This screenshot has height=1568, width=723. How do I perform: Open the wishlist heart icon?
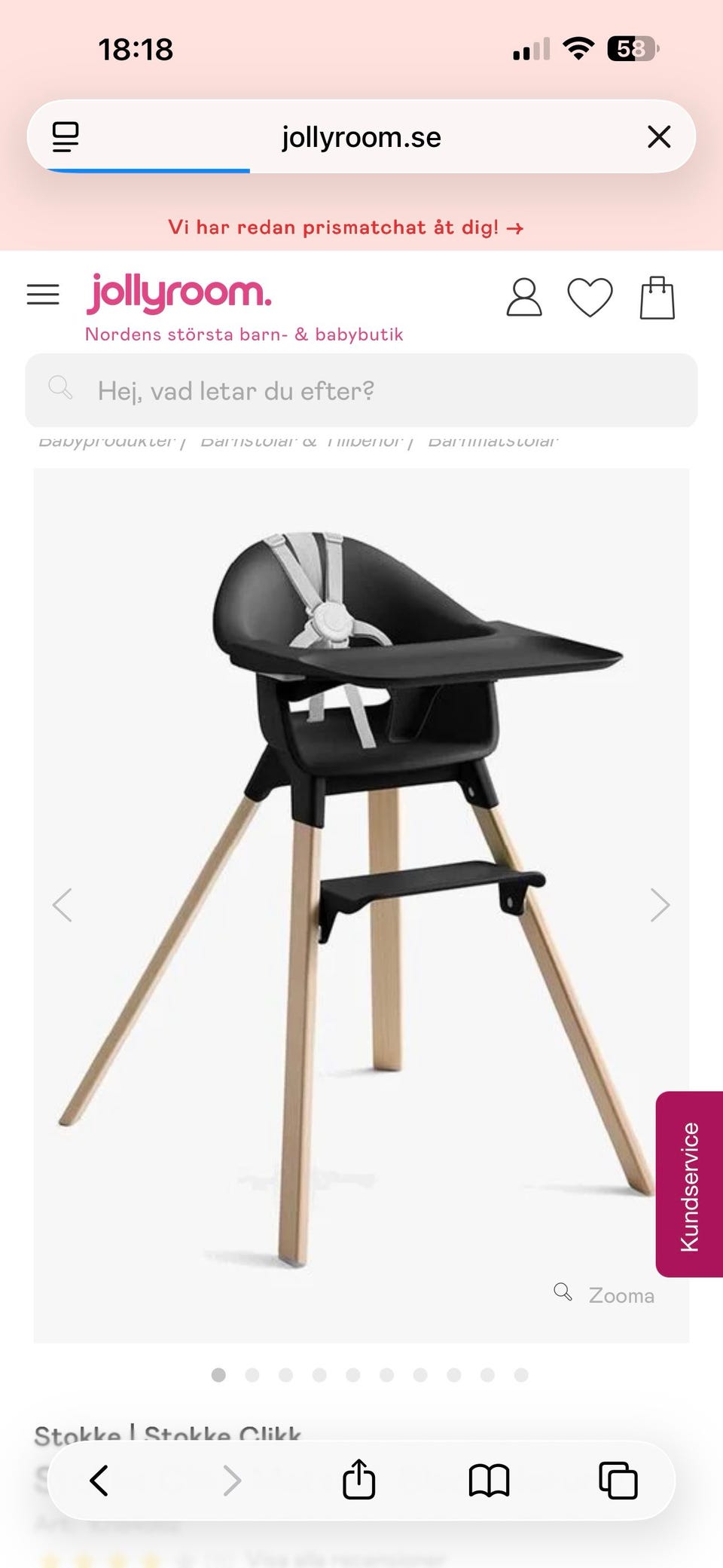(x=590, y=297)
